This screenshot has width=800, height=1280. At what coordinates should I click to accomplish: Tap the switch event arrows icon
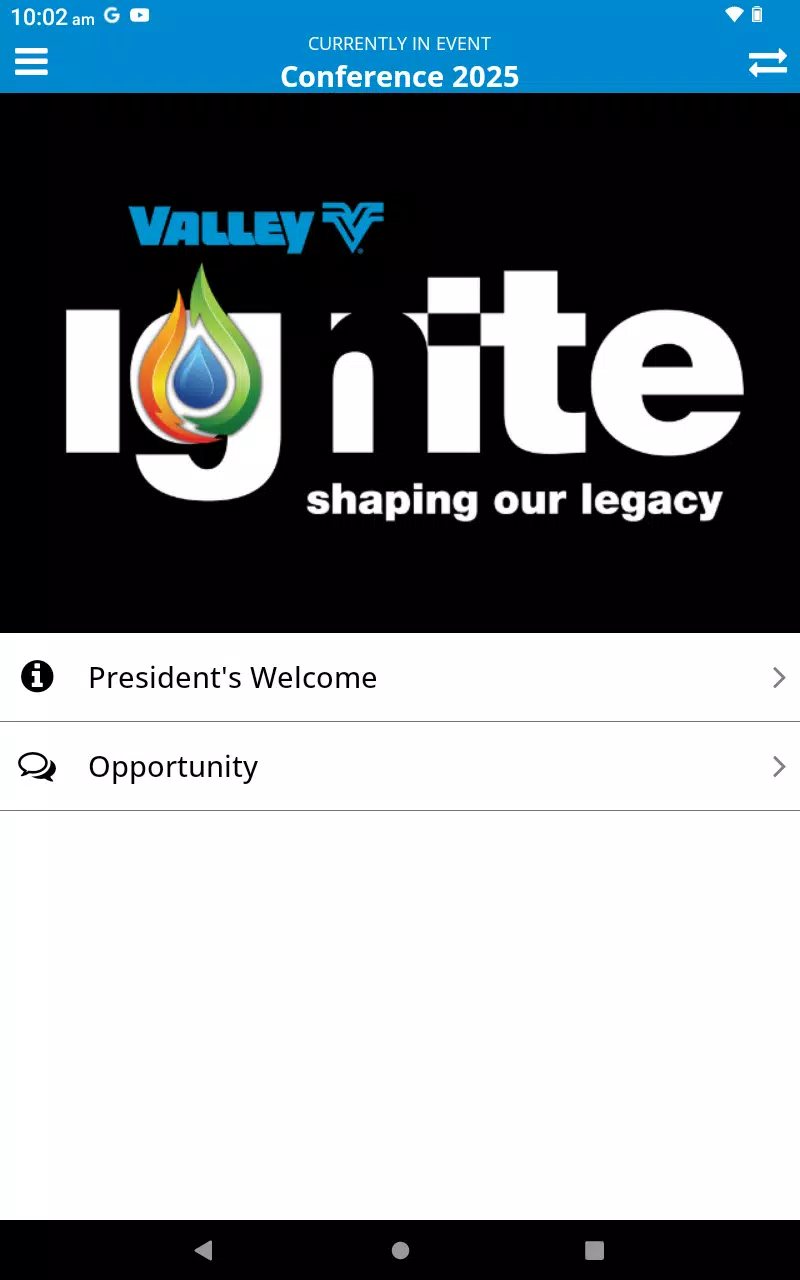click(x=767, y=63)
